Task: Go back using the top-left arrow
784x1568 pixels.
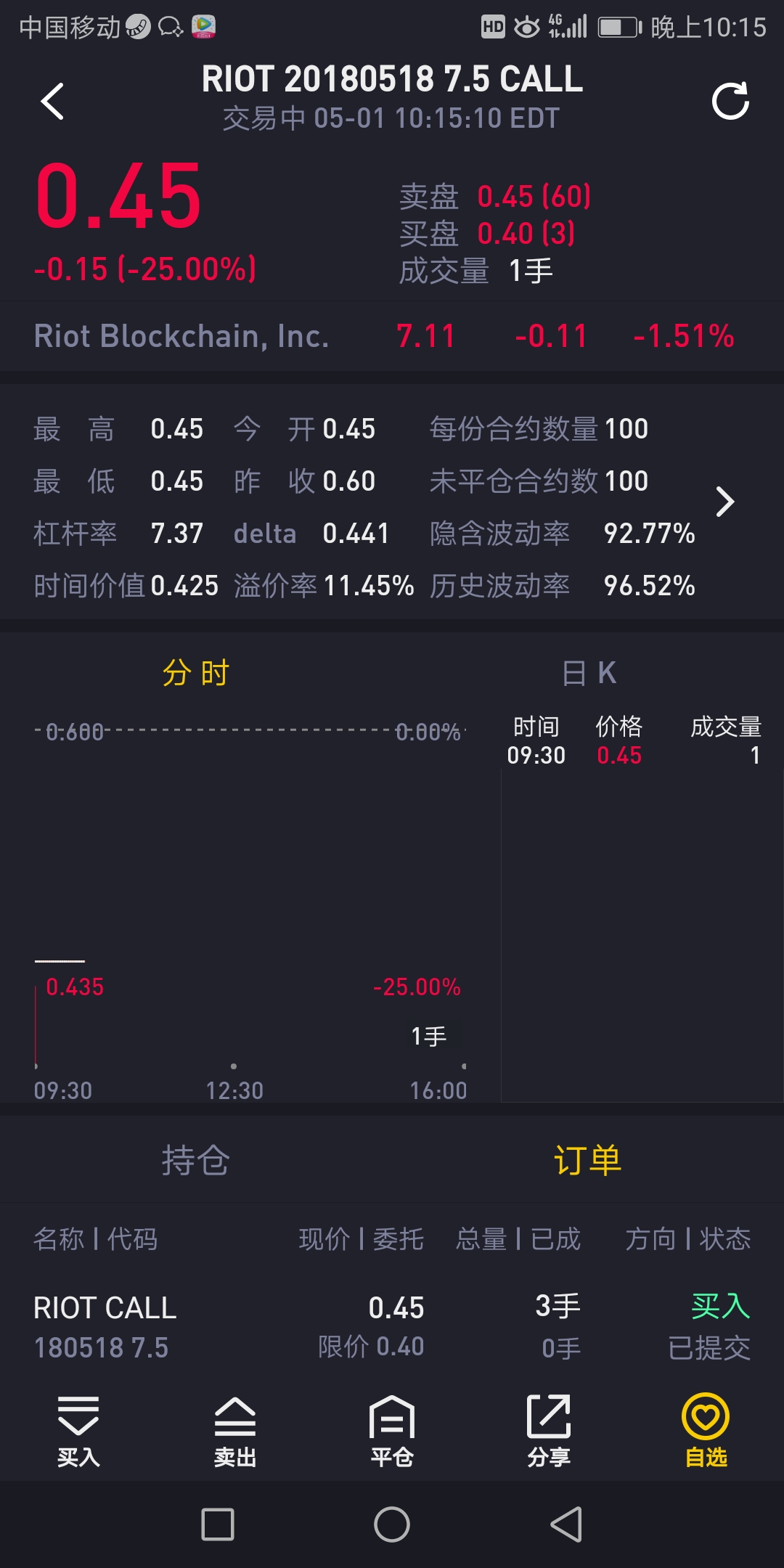Action: [52, 101]
